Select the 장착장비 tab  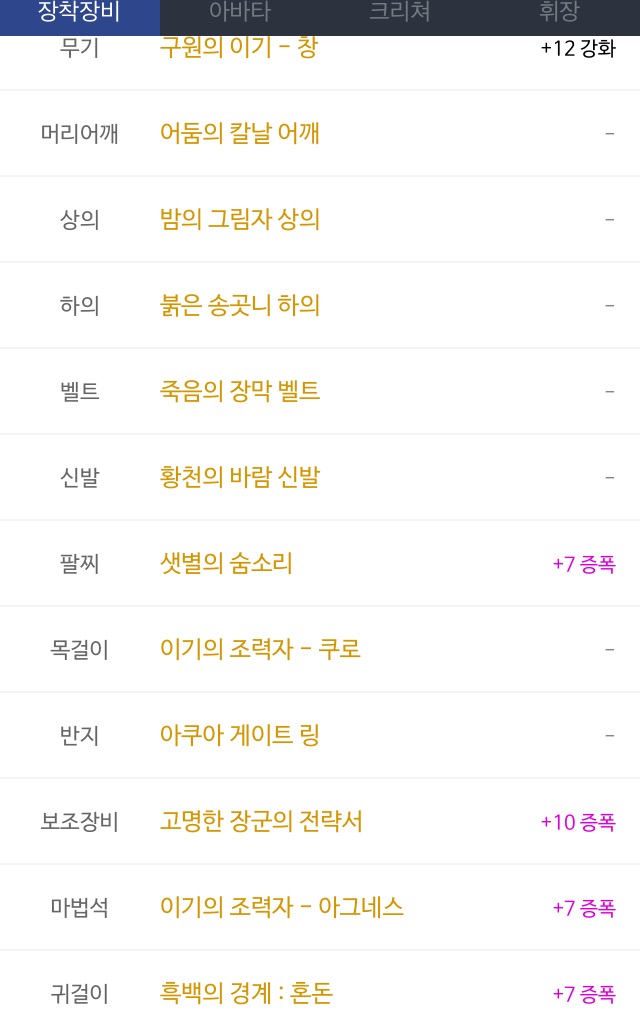click(79, 13)
